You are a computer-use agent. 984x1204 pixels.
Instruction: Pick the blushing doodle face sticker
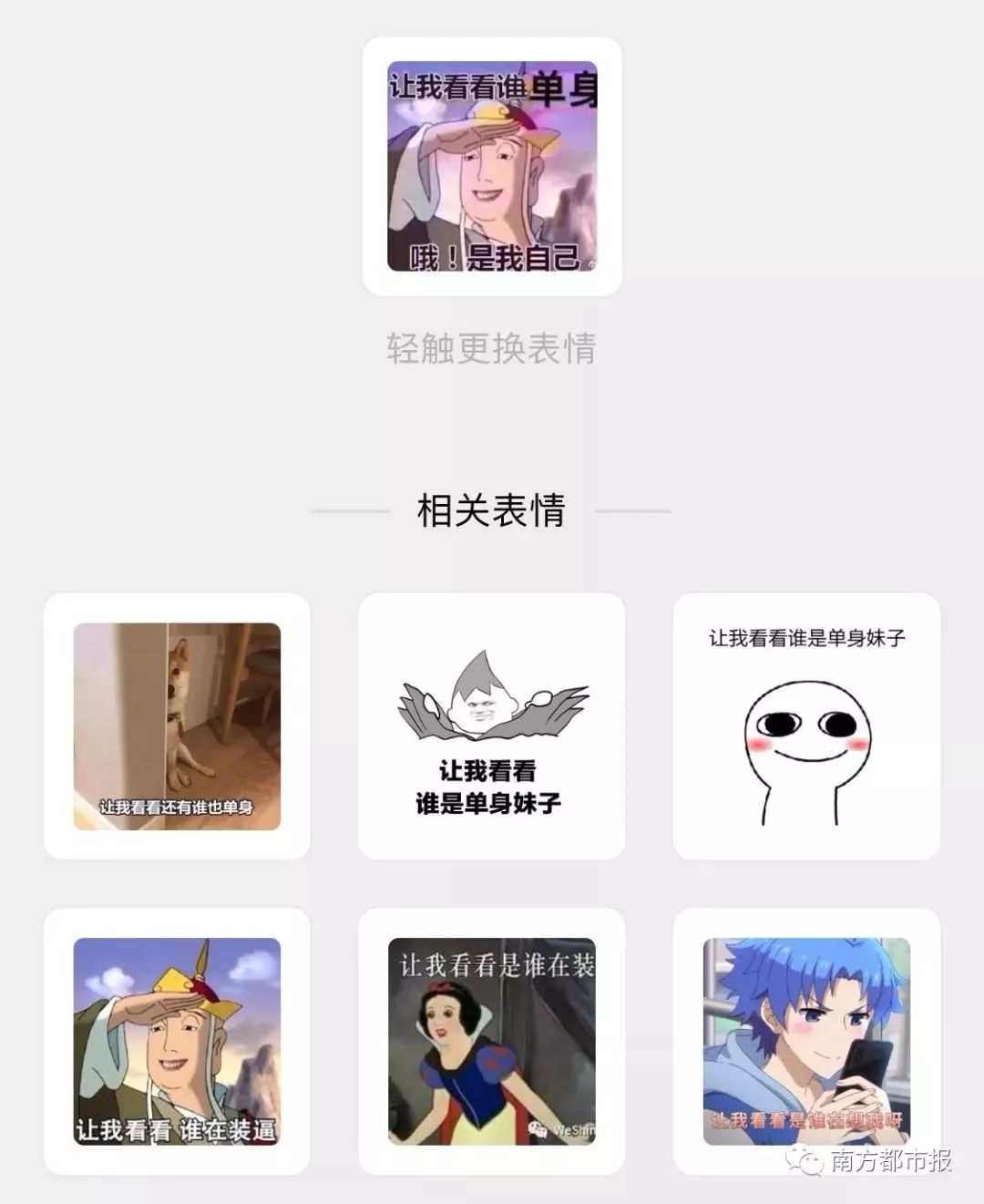click(x=806, y=726)
